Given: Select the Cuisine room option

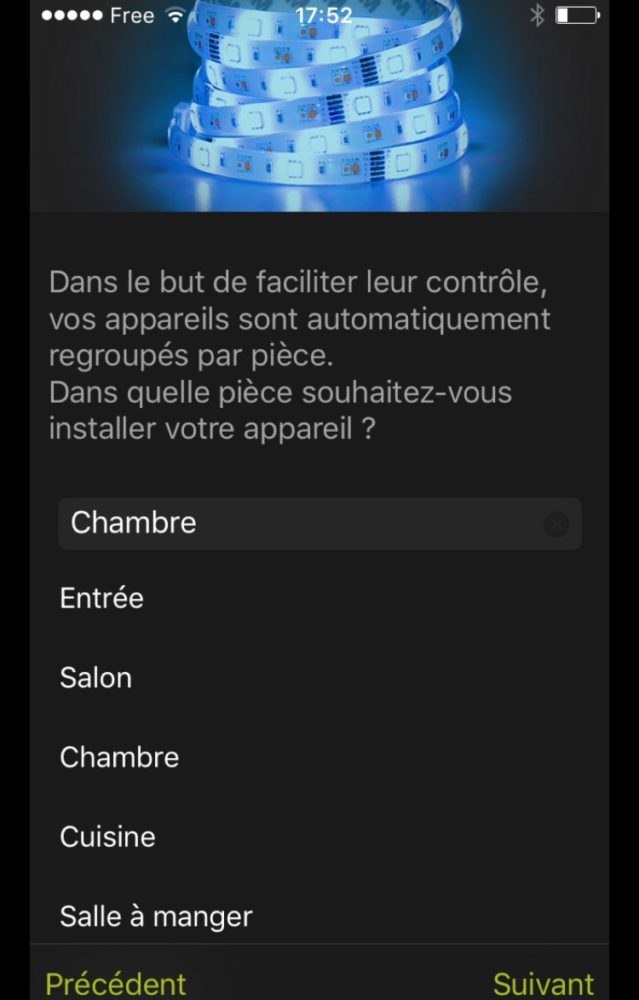Looking at the screenshot, I should tap(108, 836).
